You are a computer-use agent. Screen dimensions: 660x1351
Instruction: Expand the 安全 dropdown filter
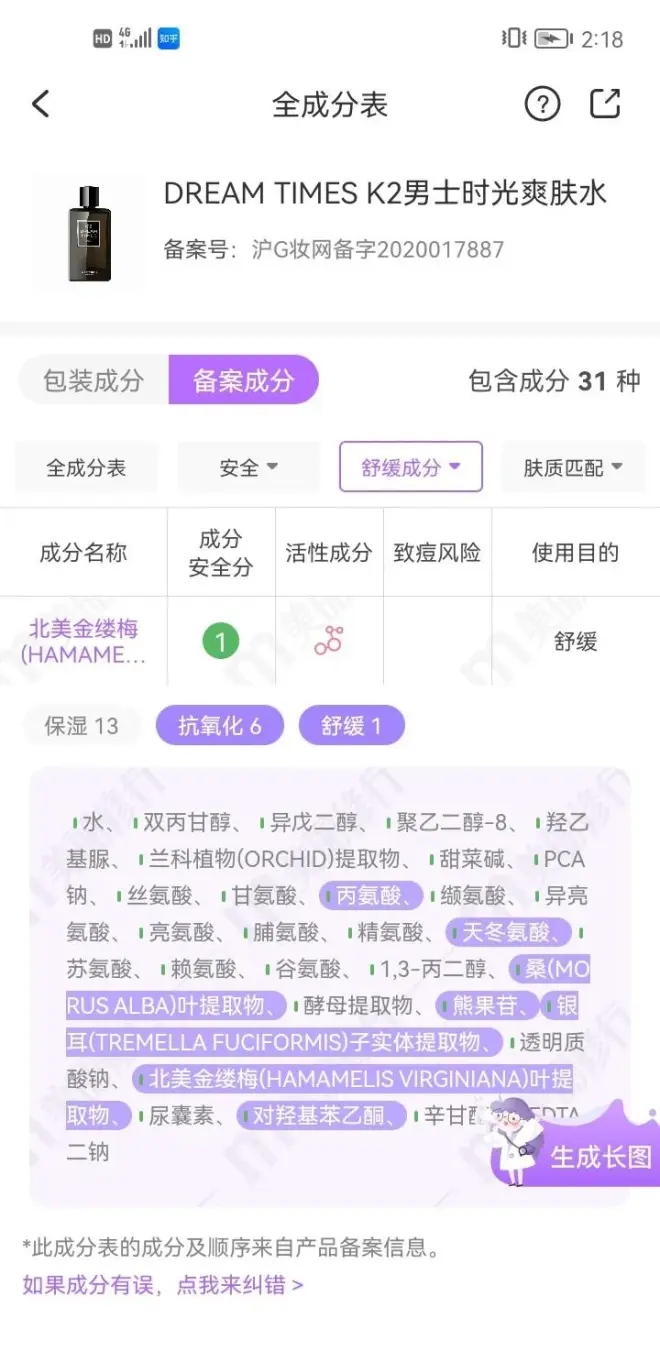(x=248, y=467)
